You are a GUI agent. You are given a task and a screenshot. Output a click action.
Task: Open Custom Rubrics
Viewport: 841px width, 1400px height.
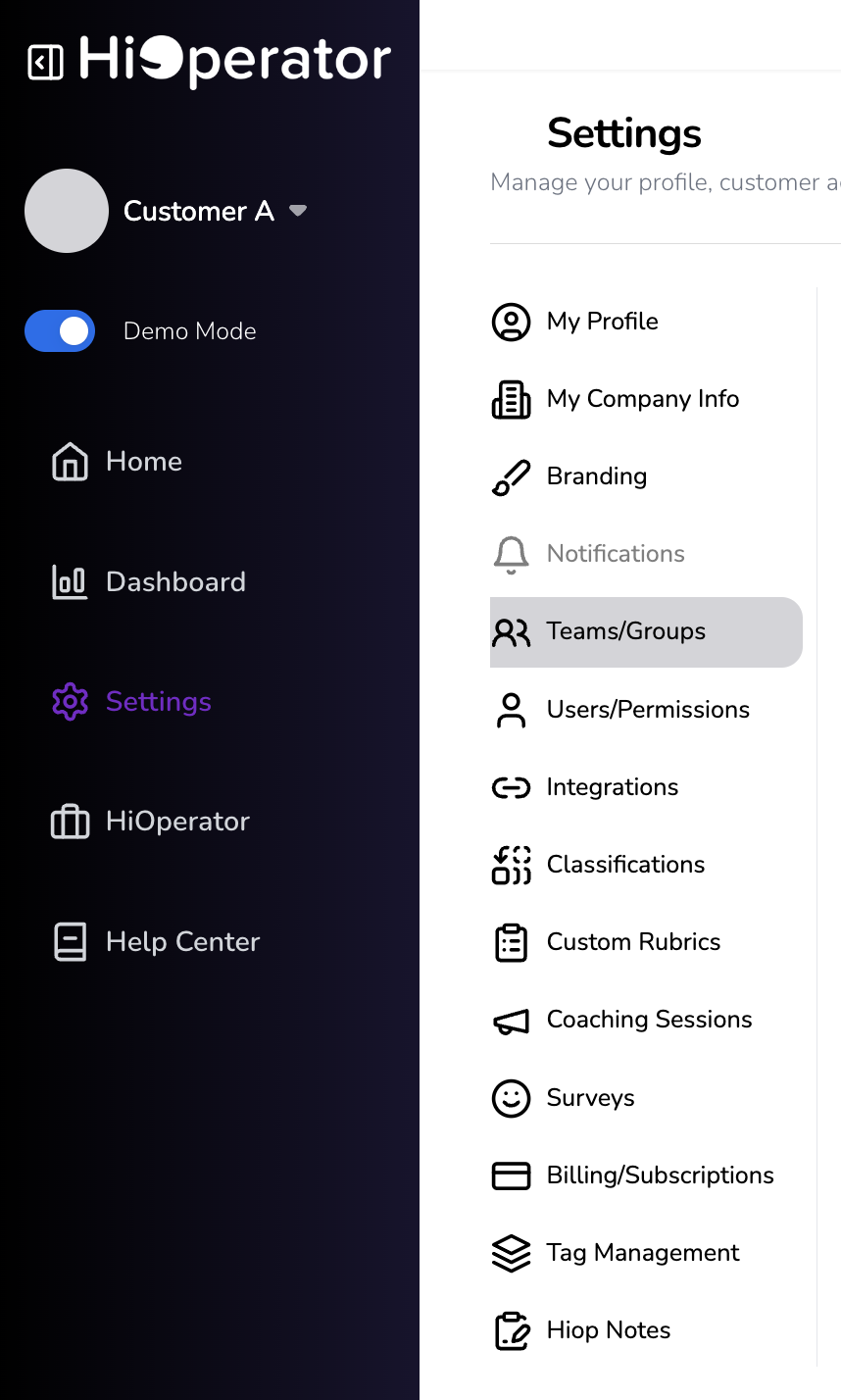pos(633,942)
